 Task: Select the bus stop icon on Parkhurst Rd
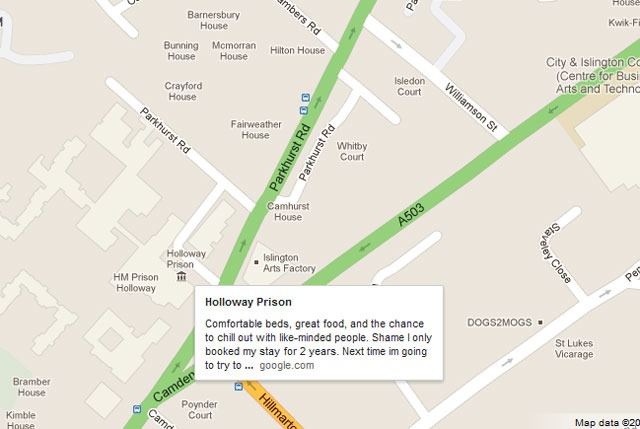[x=304, y=97]
